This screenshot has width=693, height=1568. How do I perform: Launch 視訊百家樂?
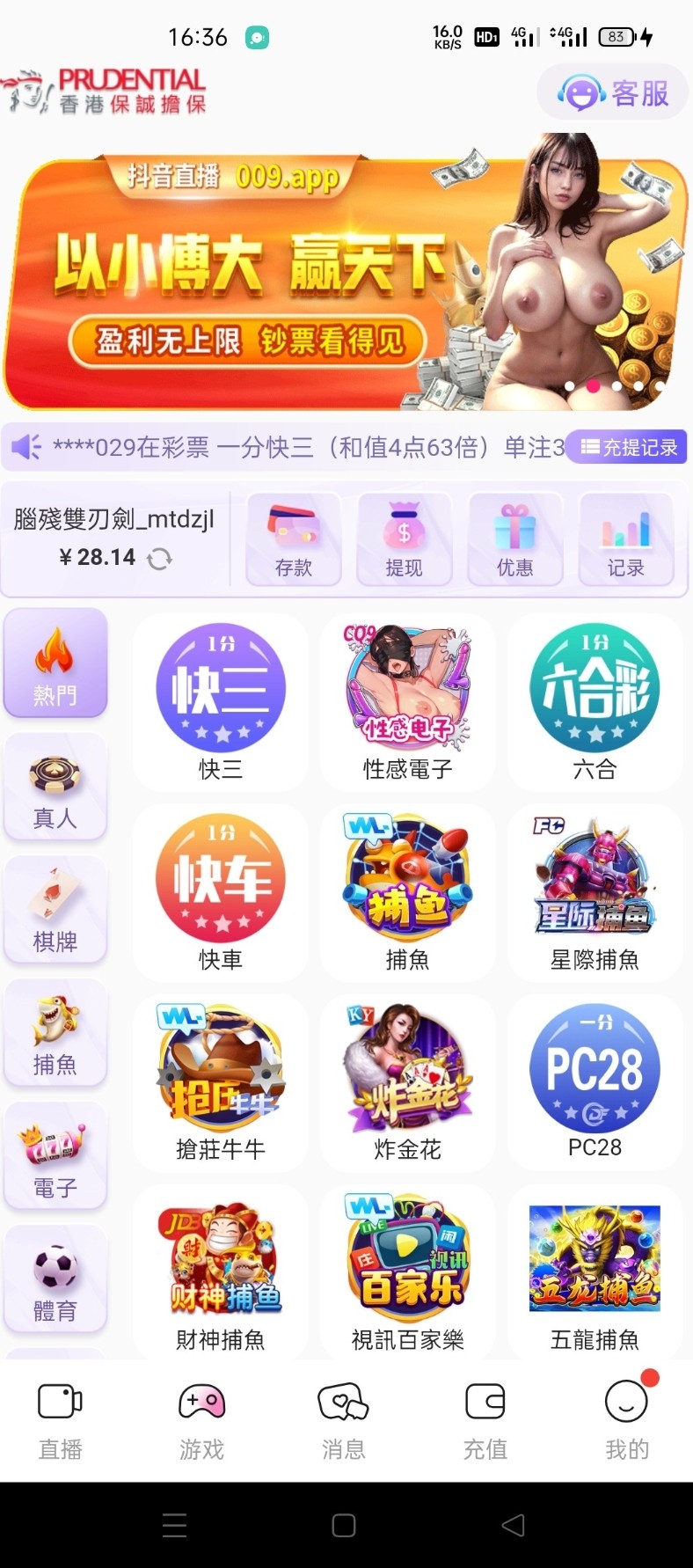pyautogui.click(x=408, y=1272)
